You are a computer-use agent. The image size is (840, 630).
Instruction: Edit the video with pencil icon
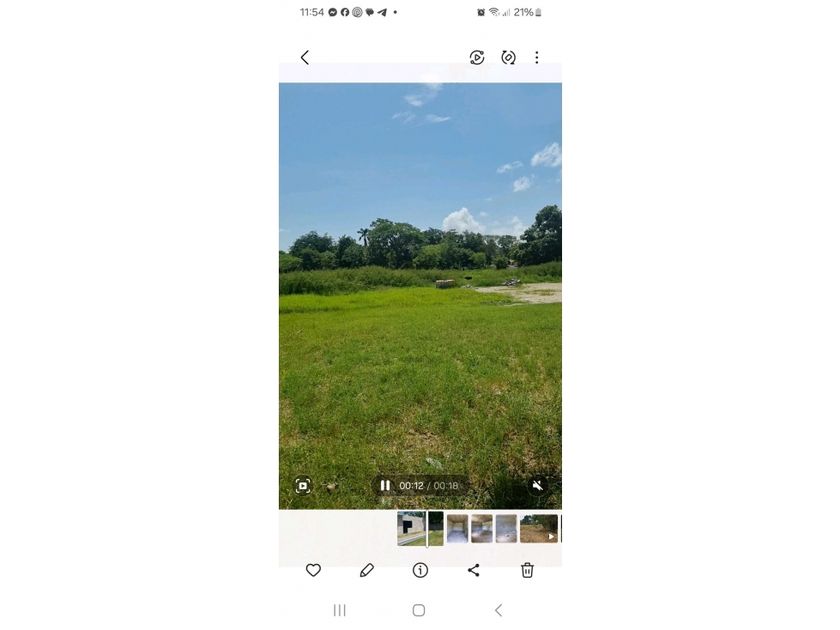[x=367, y=570]
